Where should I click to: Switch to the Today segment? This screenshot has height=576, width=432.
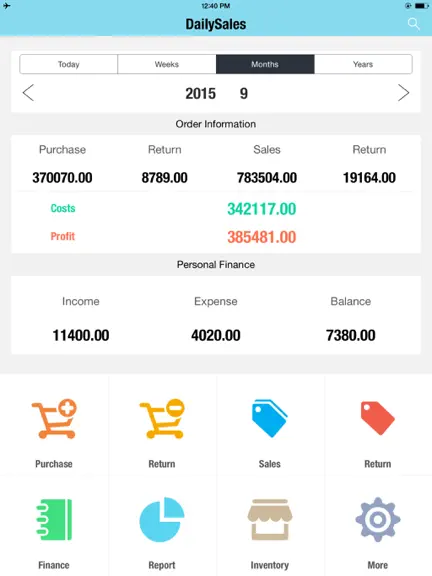pyautogui.click(x=69, y=64)
